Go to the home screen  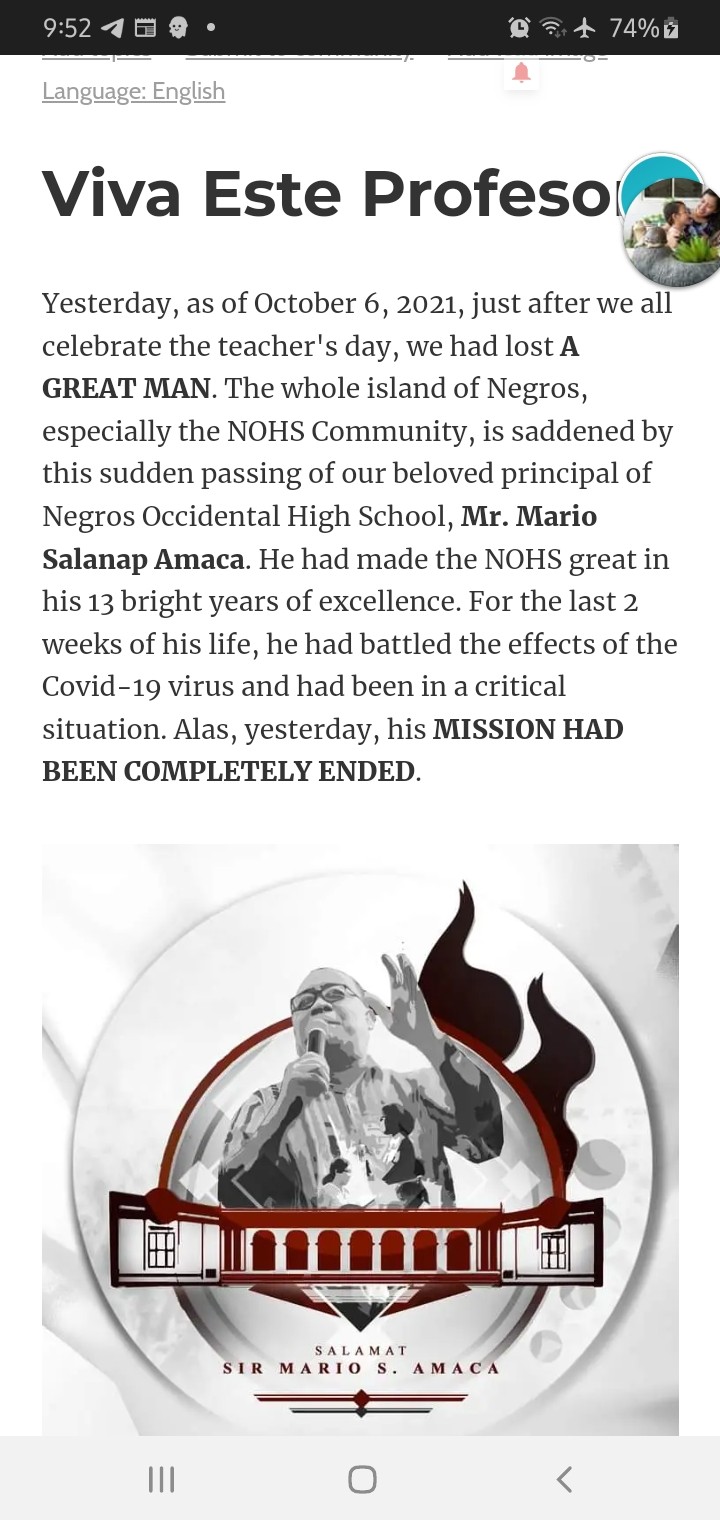coord(362,1479)
